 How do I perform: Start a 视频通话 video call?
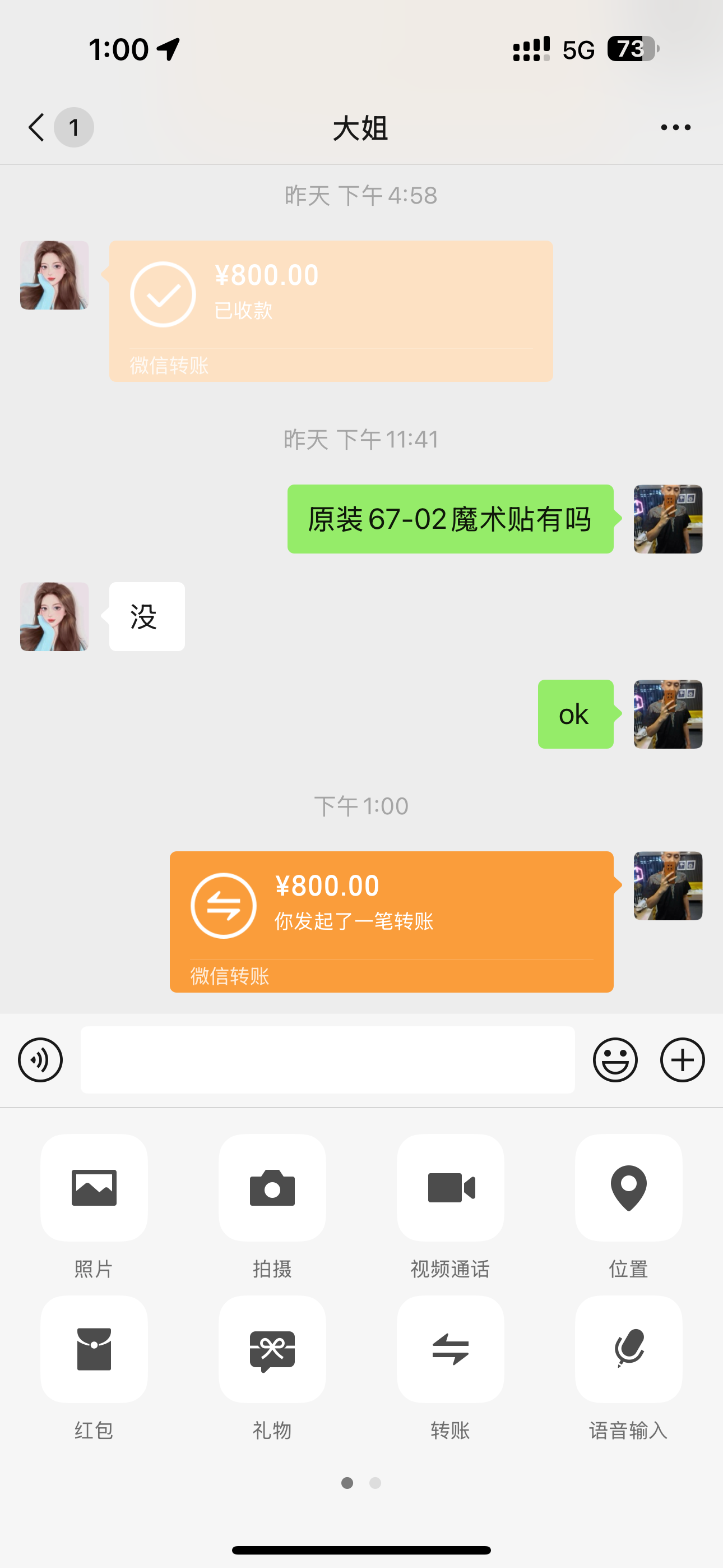(451, 1187)
